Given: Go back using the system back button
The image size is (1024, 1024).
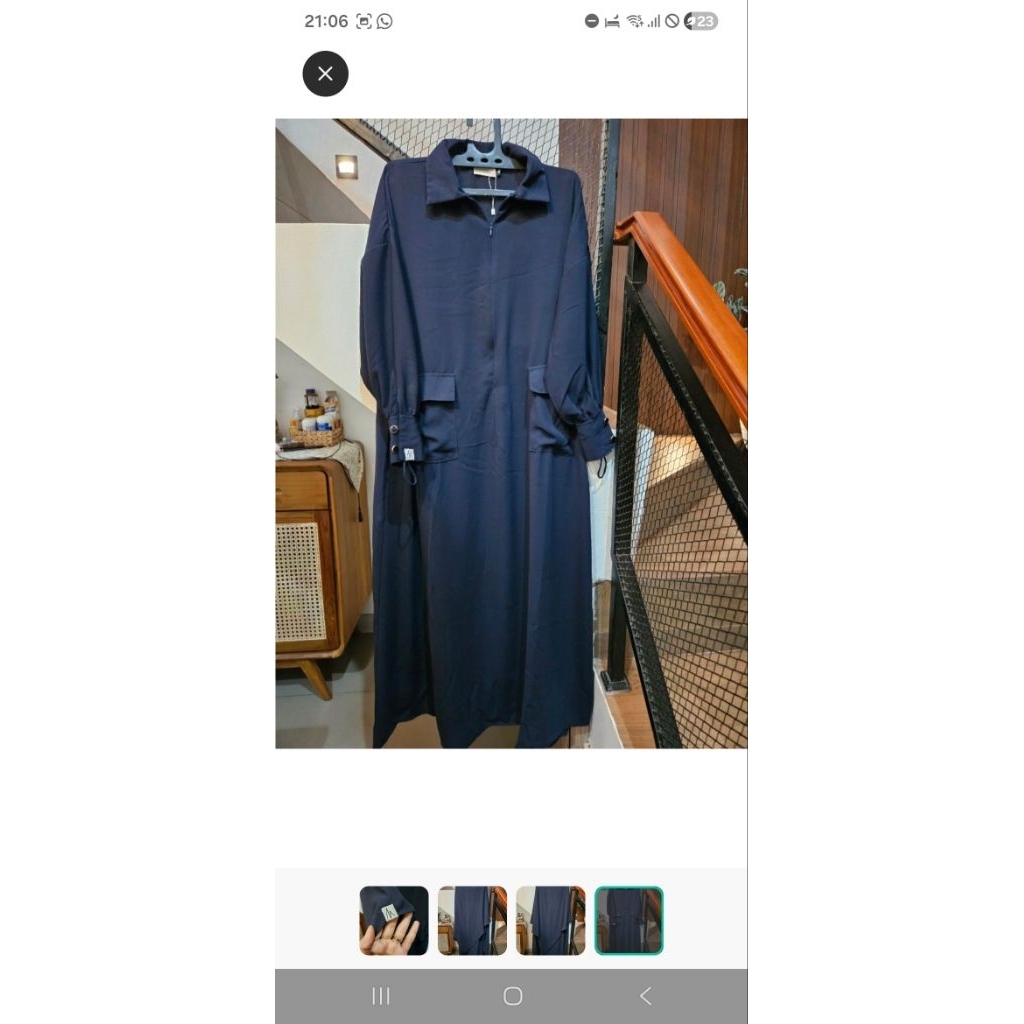Looking at the screenshot, I should point(645,996).
